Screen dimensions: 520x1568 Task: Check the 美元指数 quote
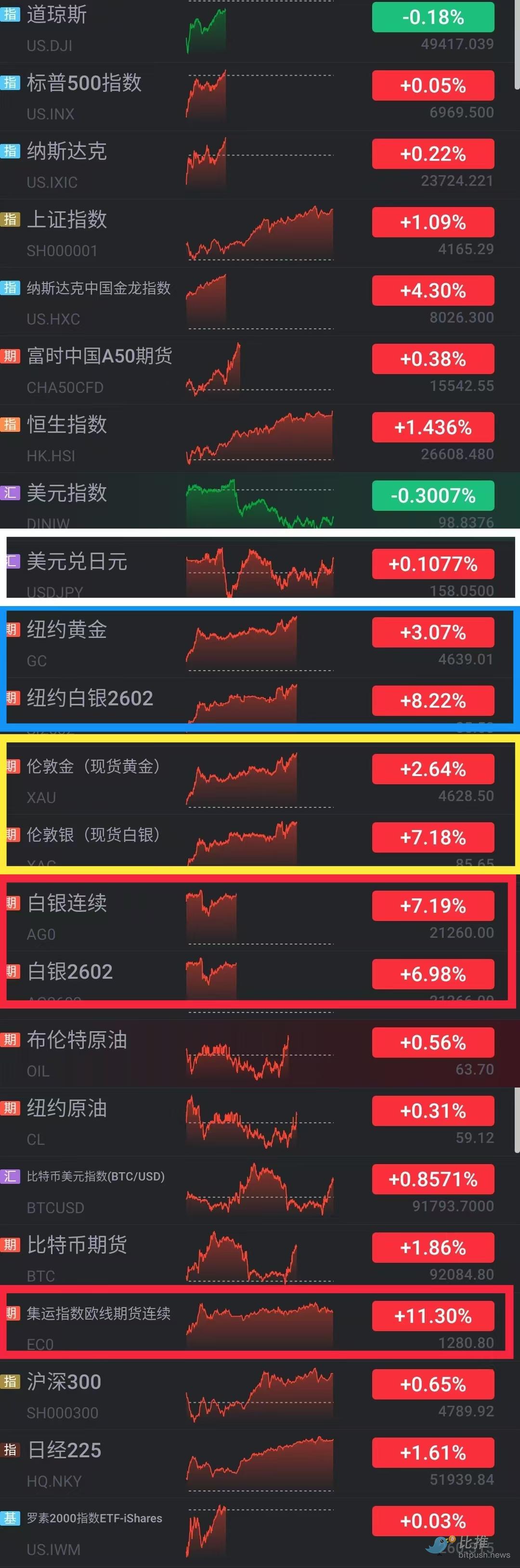click(x=67, y=492)
